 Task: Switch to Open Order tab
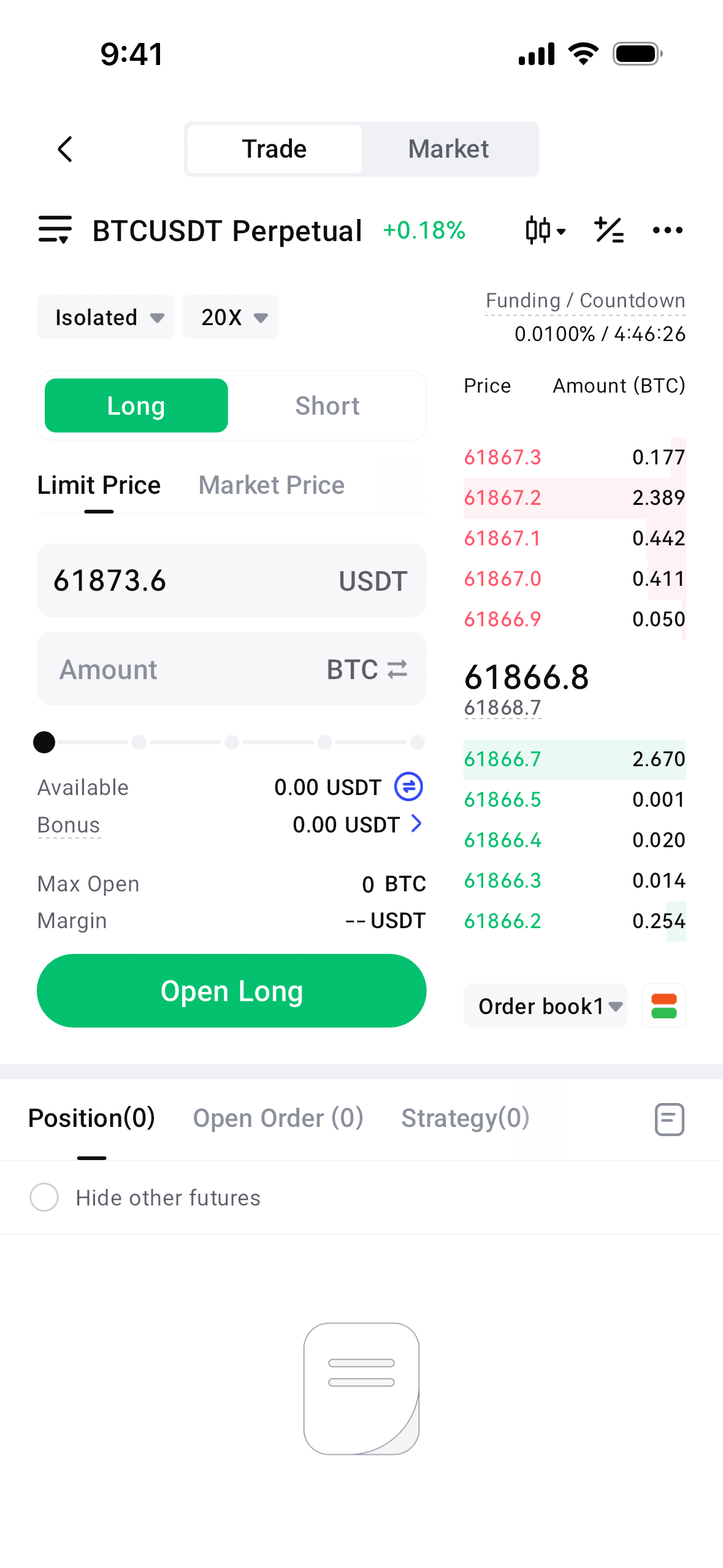[x=278, y=1118]
